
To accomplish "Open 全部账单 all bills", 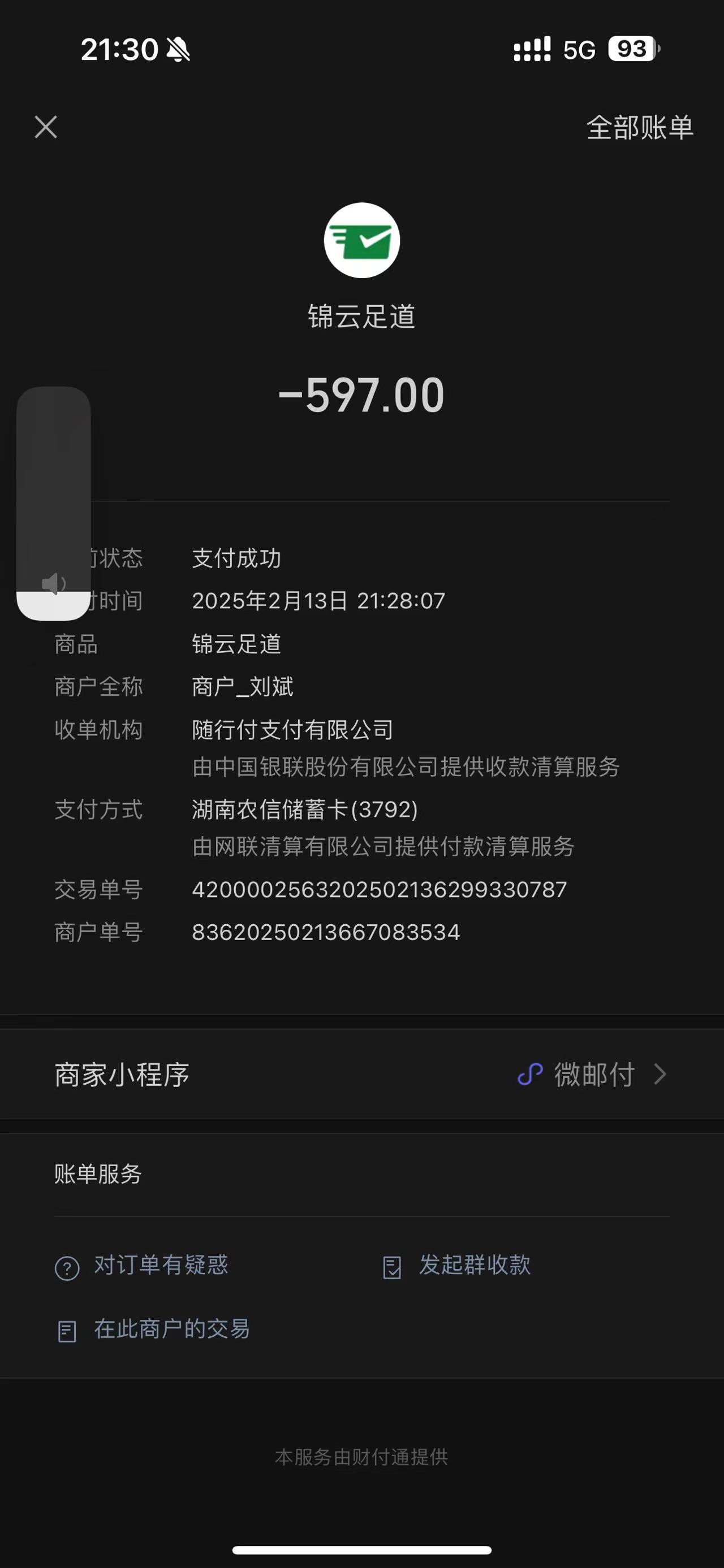I will click(639, 128).
